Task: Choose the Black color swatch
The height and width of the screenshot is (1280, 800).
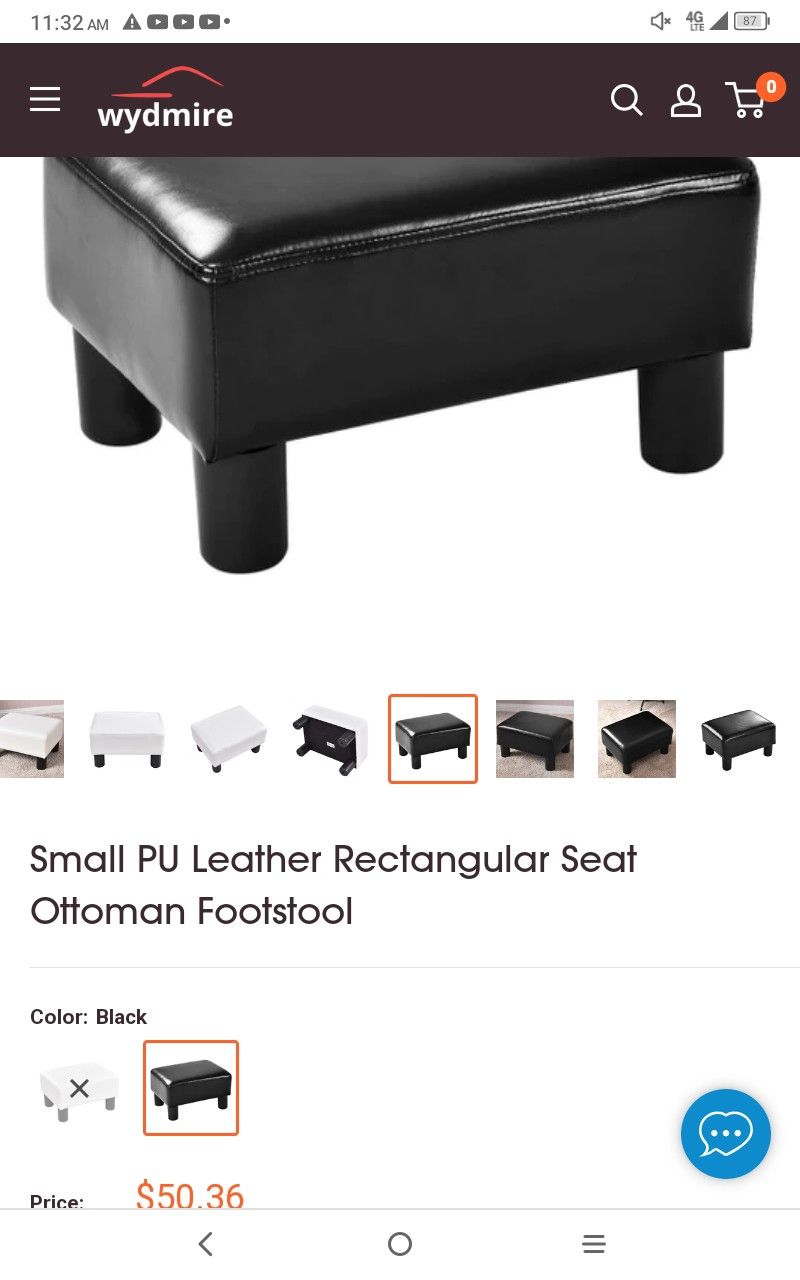Action: pos(191,1088)
